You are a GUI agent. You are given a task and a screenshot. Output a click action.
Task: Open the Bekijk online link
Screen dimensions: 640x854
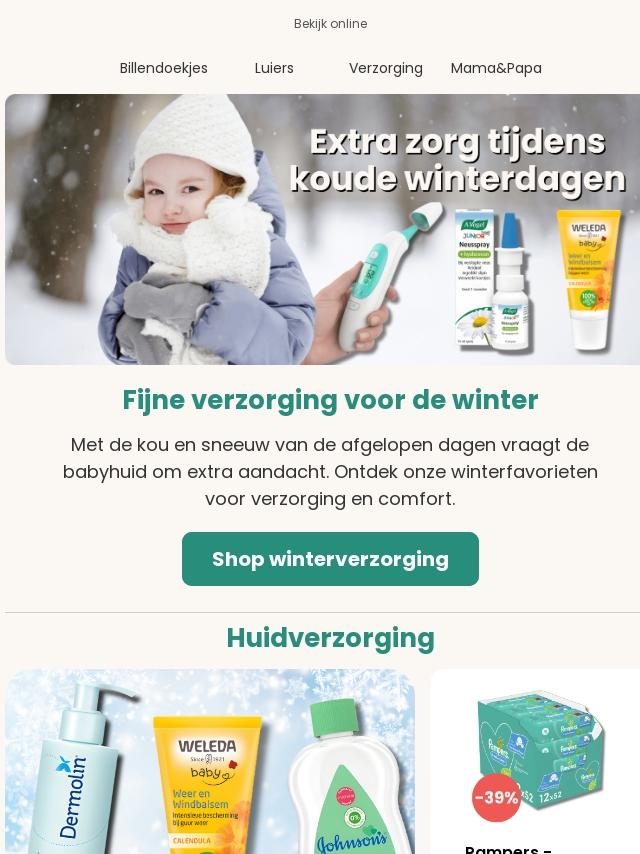point(330,24)
